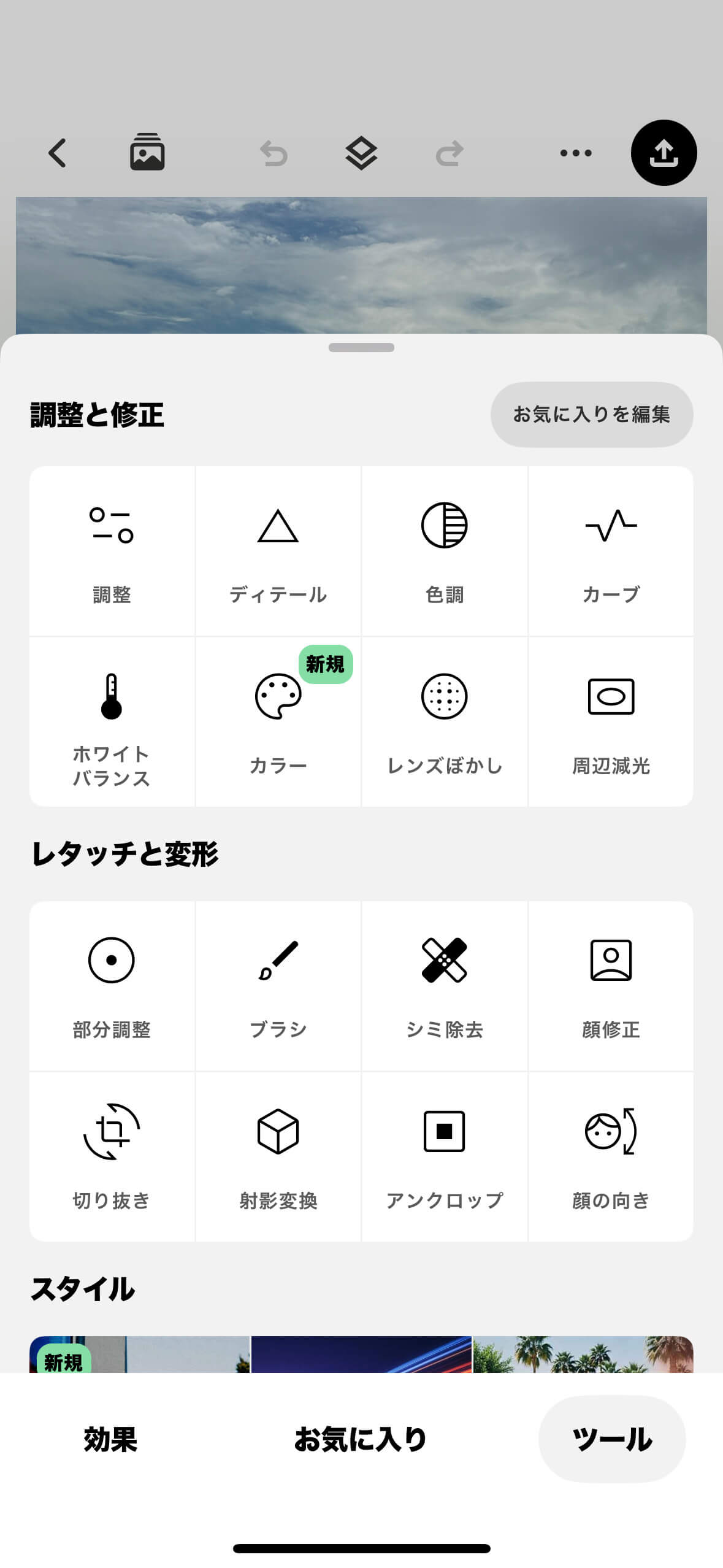The width and height of the screenshot is (723, 1568).
Task: Select the new カラー tool
Action: click(x=278, y=724)
